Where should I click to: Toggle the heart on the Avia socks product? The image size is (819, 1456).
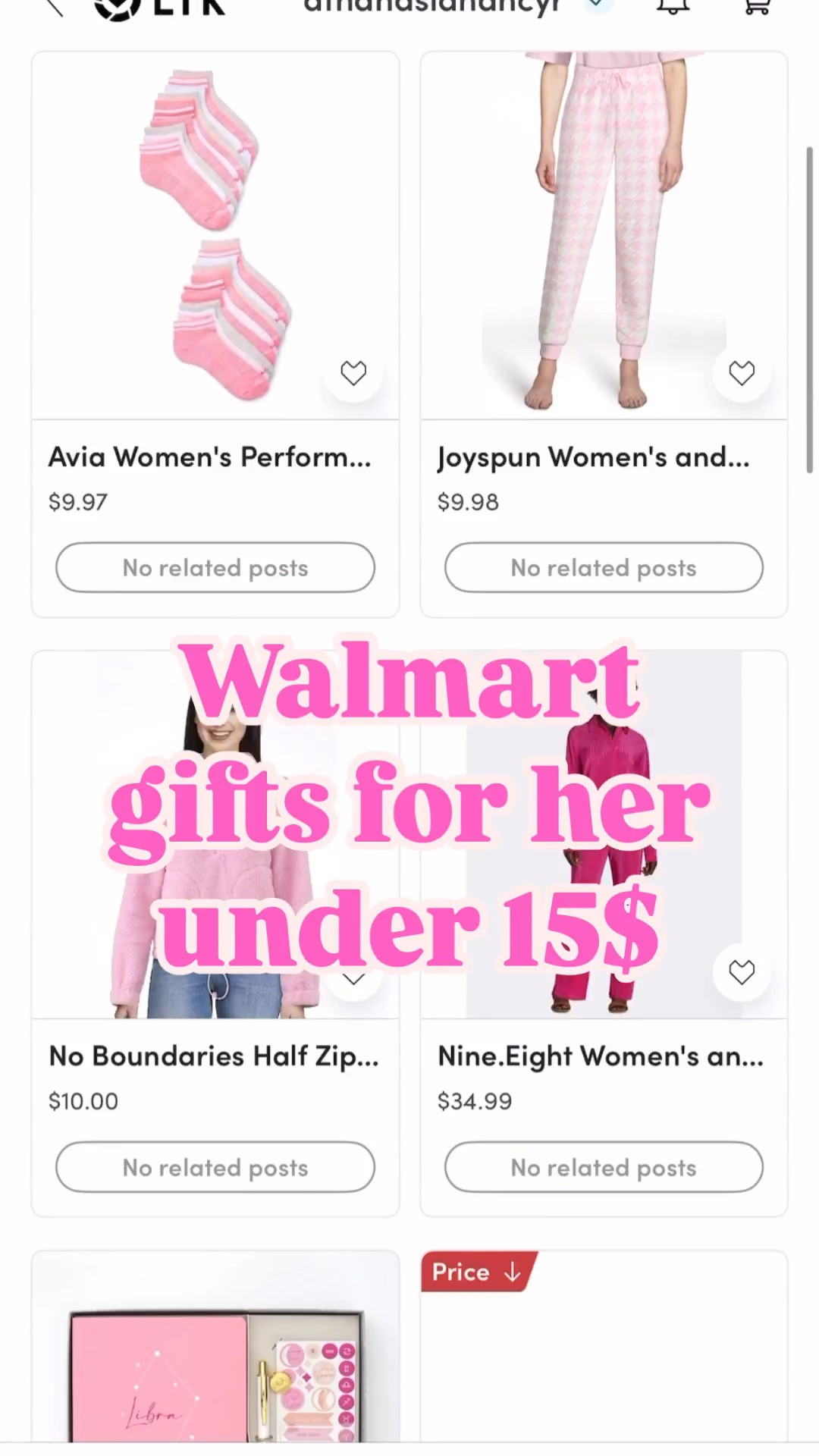point(353,372)
